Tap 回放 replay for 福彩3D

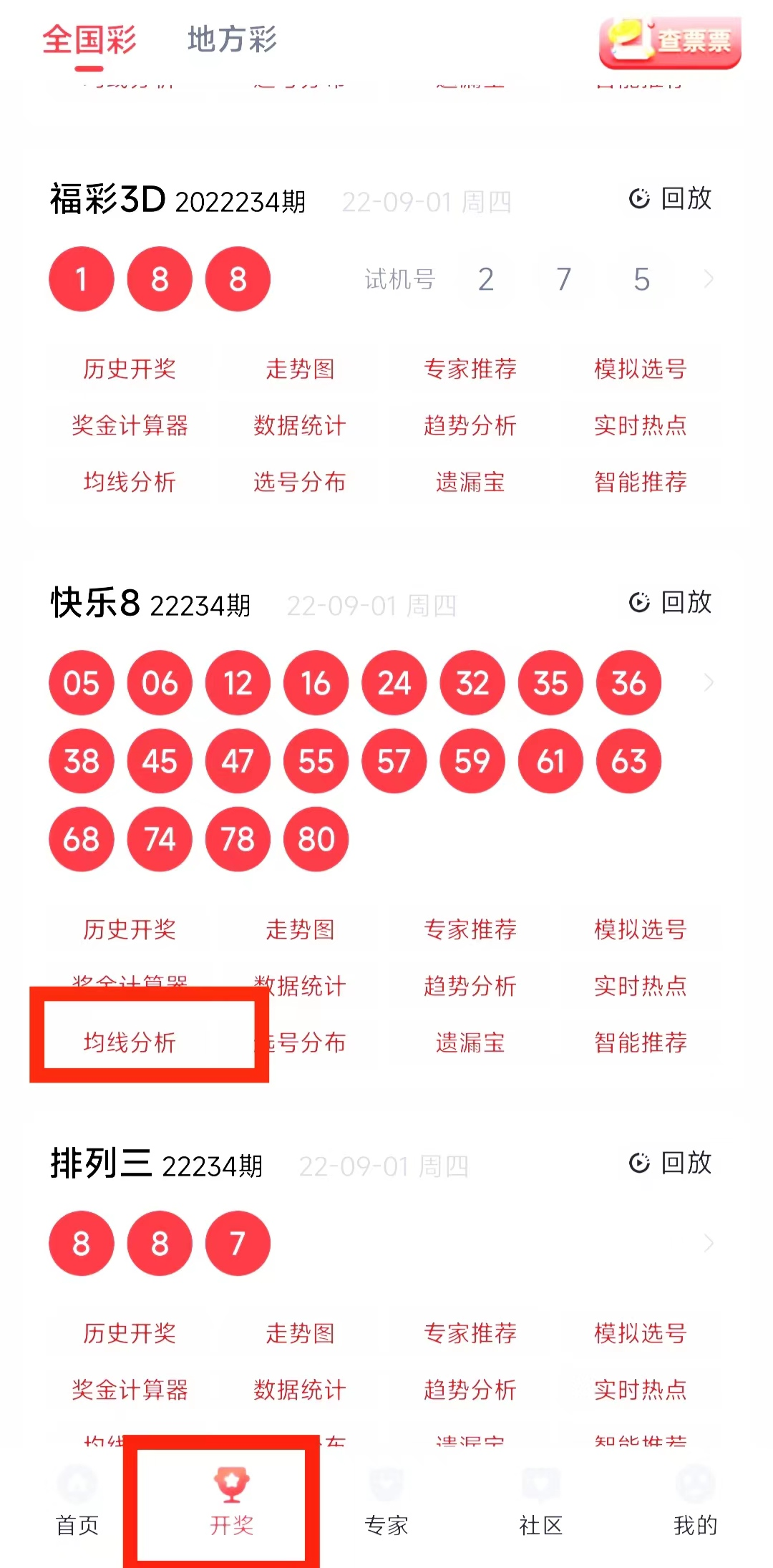click(671, 199)
